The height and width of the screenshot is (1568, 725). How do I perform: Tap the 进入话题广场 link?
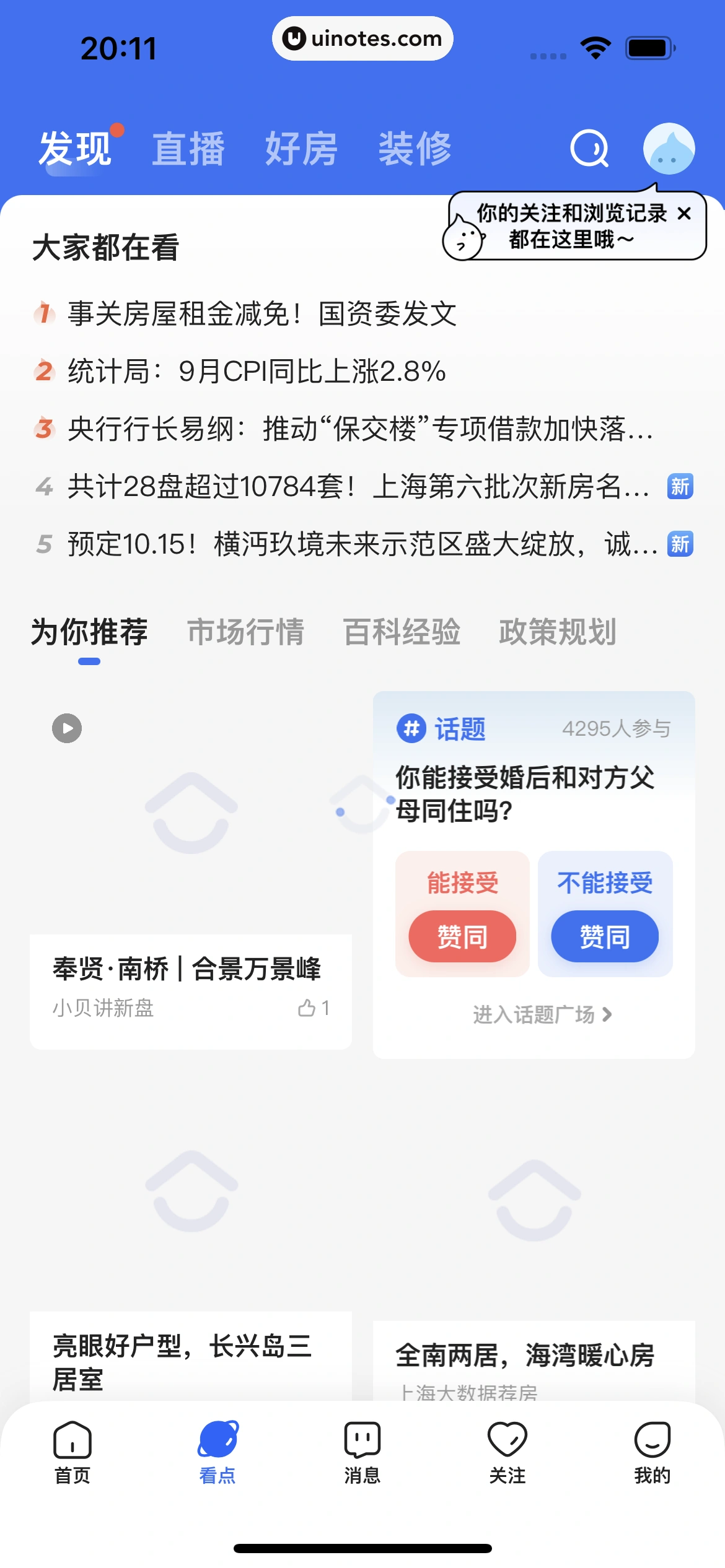point(542,1014)
